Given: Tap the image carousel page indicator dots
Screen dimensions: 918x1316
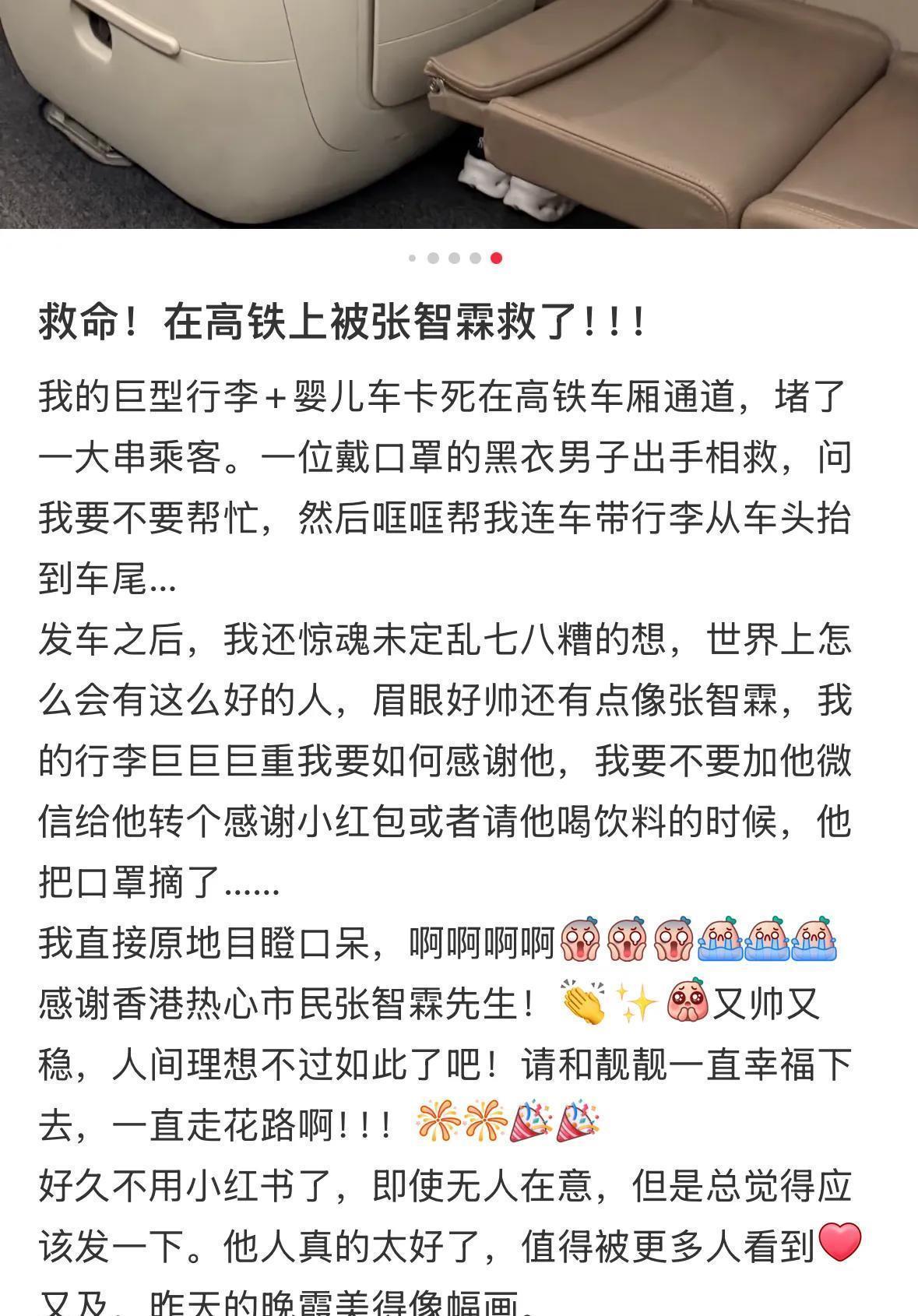Looking at the screenshot, I should click(455, 258).
